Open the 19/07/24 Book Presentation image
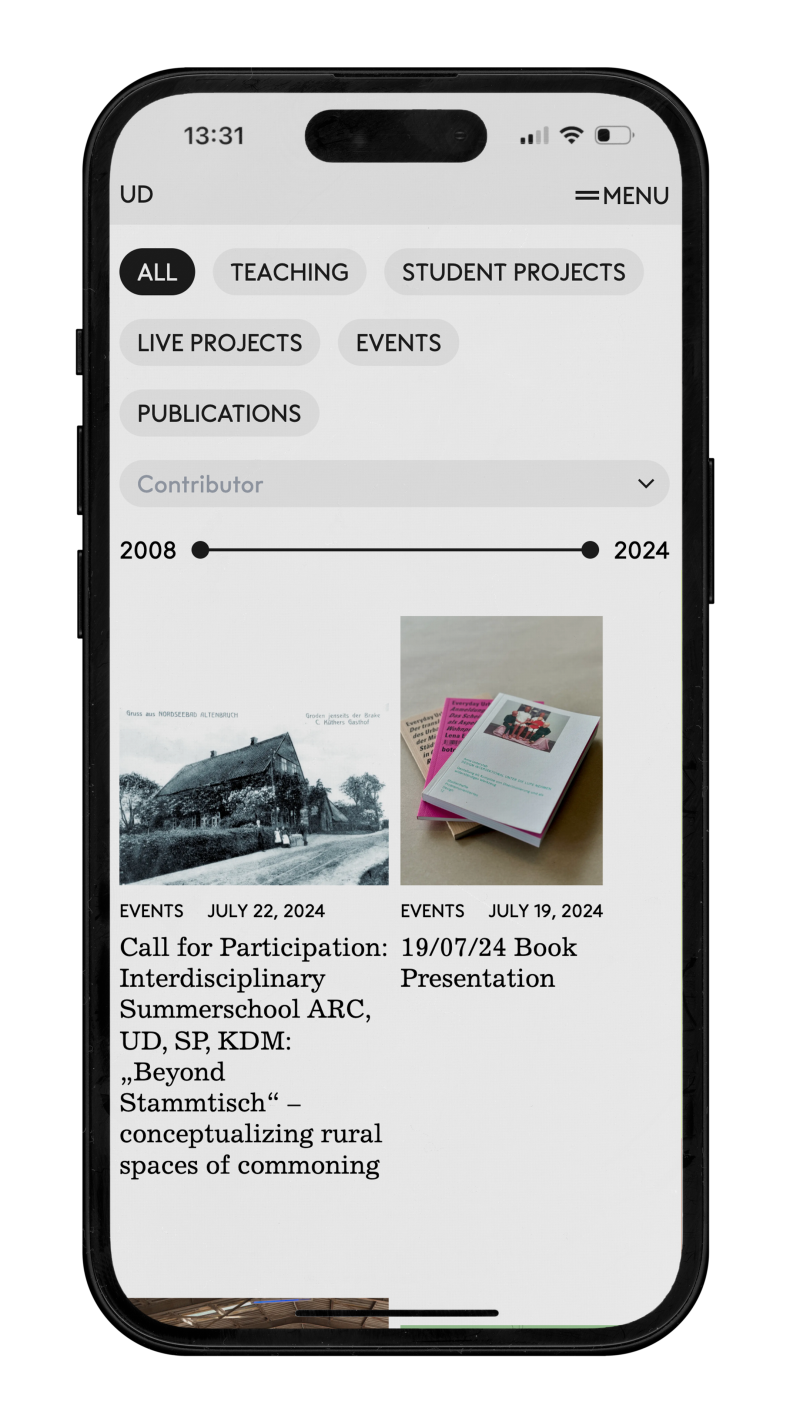The image size is (800, 1415). tap(501, 750)
